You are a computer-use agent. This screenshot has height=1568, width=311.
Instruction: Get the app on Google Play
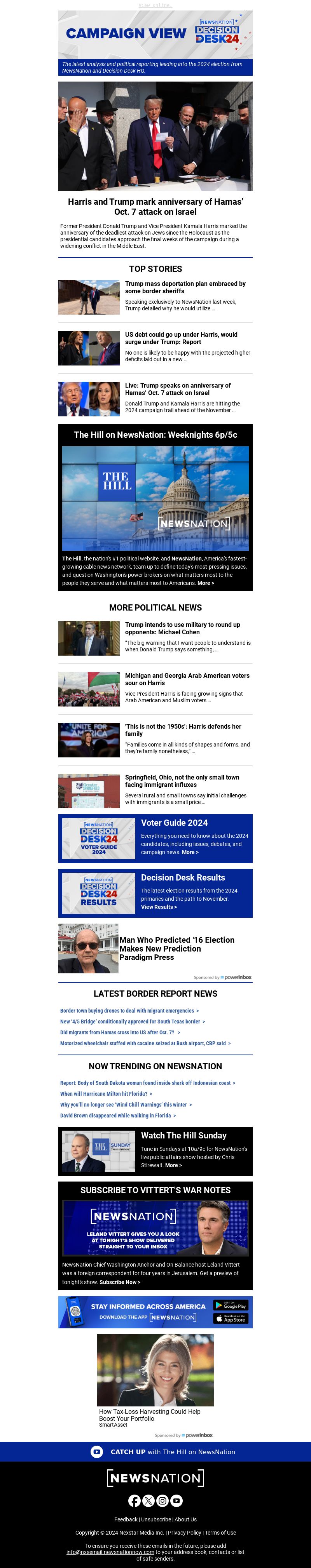[x=230, y=1305]
